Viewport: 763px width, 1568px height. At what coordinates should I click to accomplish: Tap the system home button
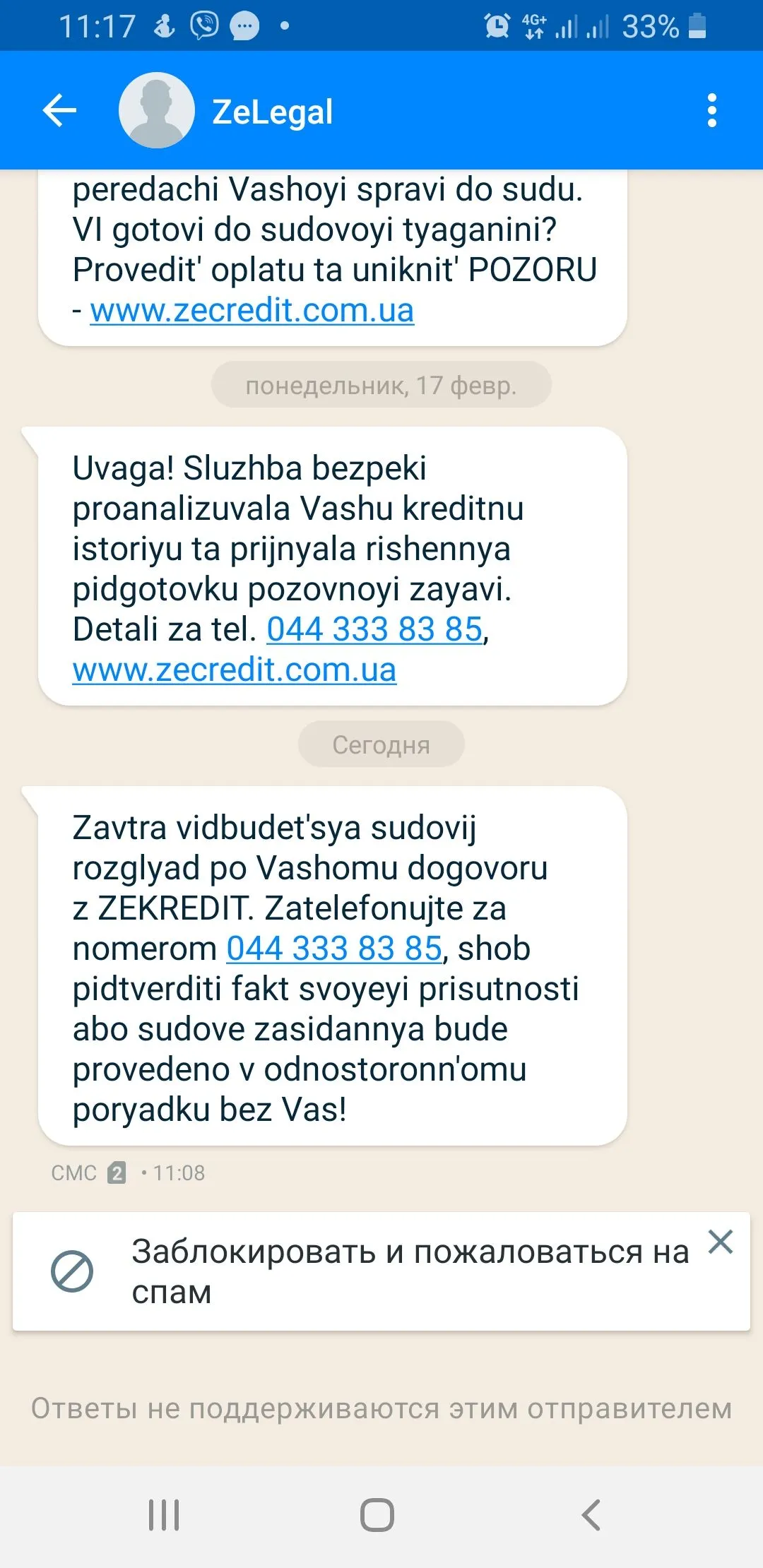click(x=377, y=1515)
